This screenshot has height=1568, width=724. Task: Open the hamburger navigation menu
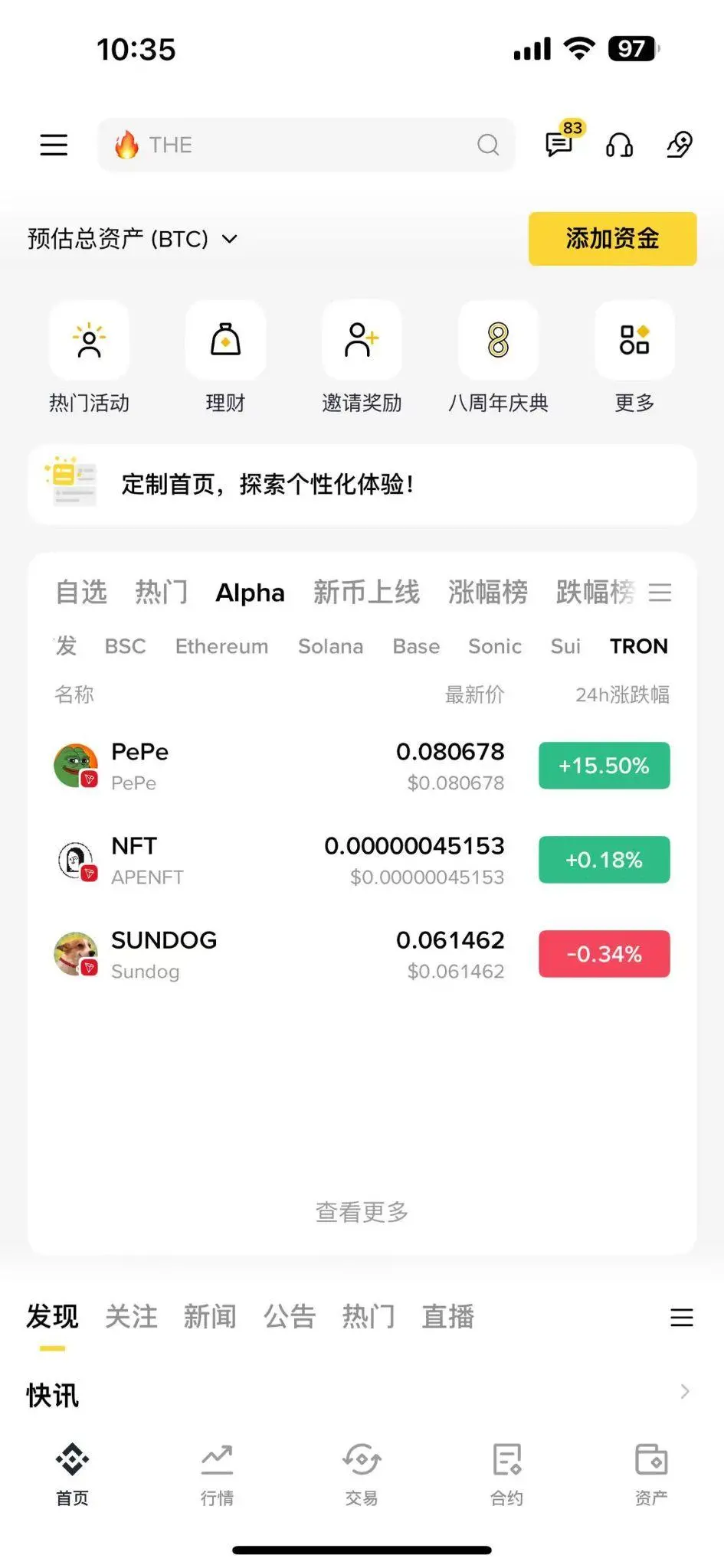[53, 145]
